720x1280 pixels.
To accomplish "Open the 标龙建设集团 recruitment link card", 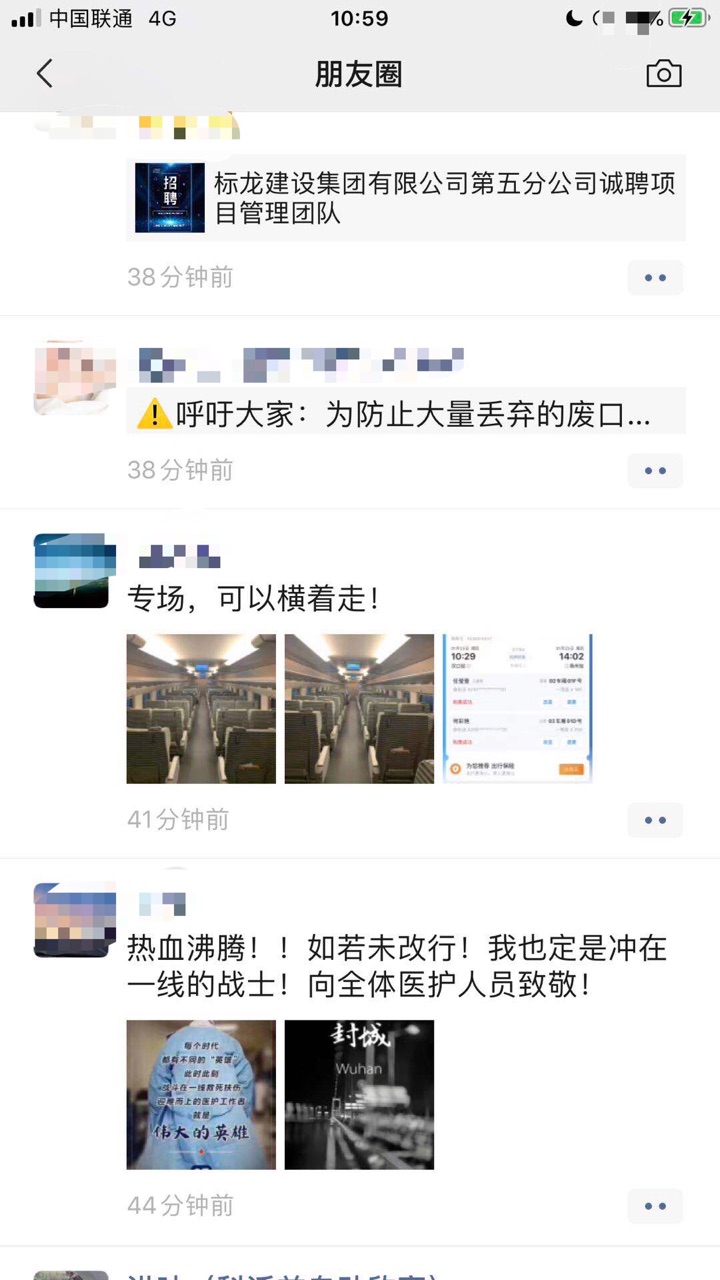I will pyautogui.click(x=406, y=198).
